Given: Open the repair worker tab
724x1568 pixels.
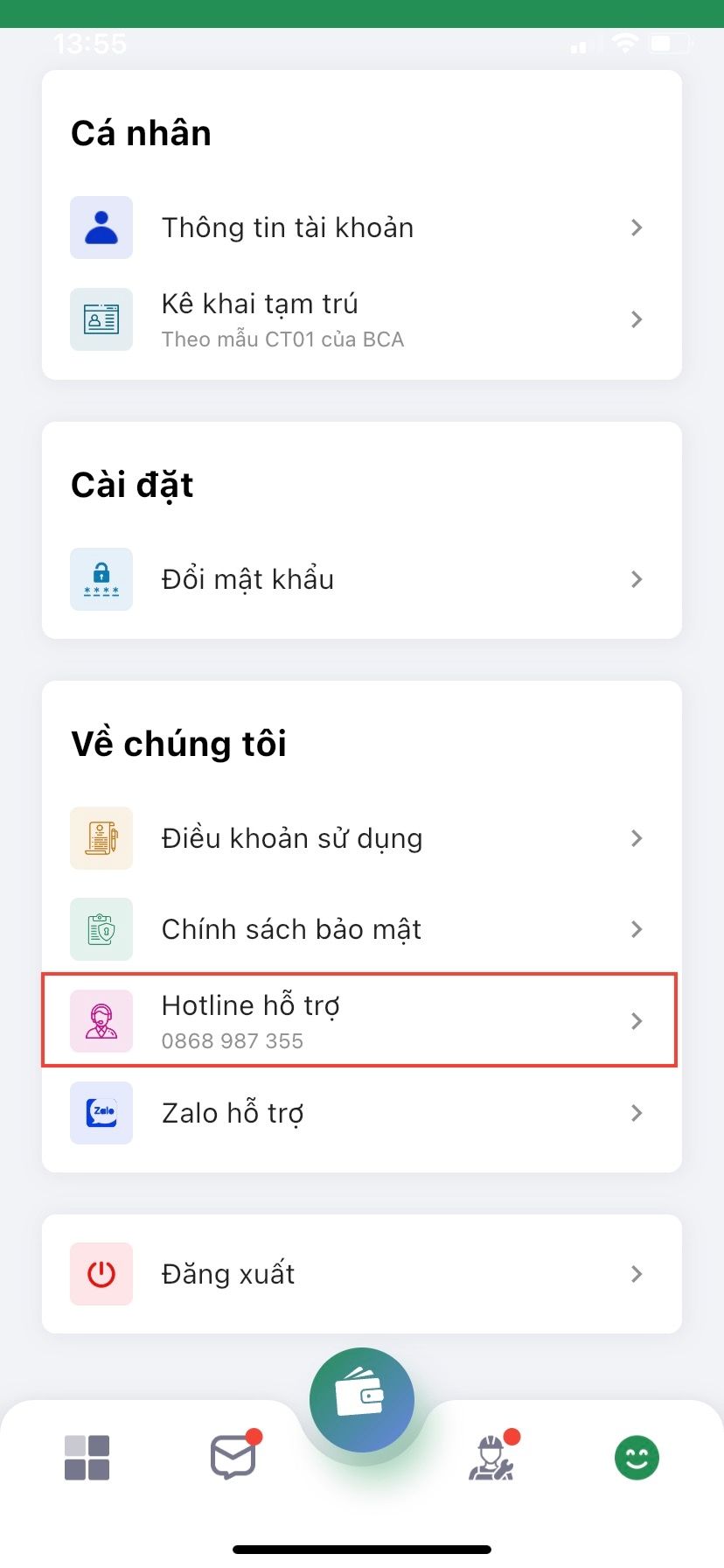Looking at the screenshot, I should click(491, 1458).
